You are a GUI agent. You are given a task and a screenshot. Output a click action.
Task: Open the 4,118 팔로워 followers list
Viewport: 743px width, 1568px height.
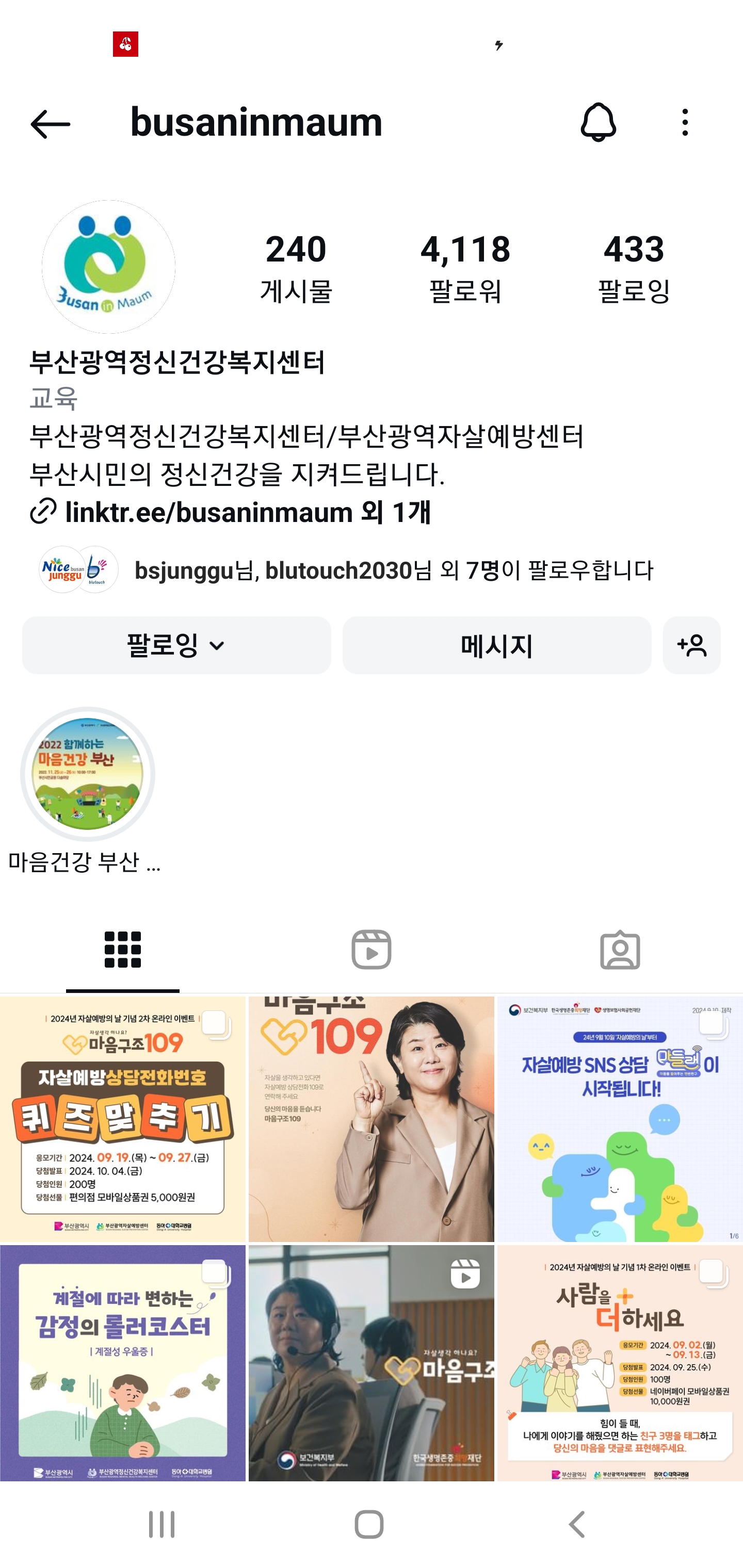click(x=465, y=268)
